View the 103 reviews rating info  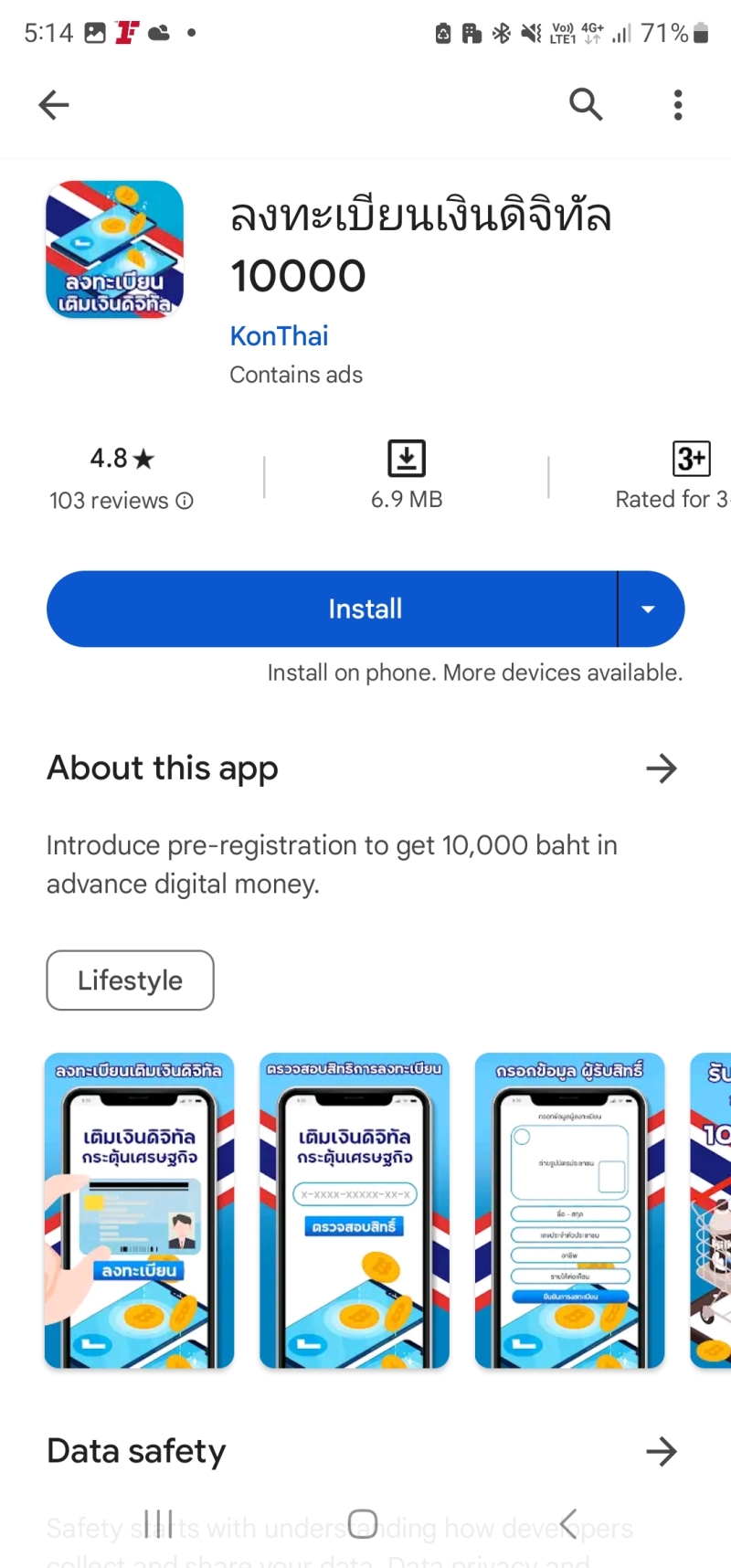121,500
